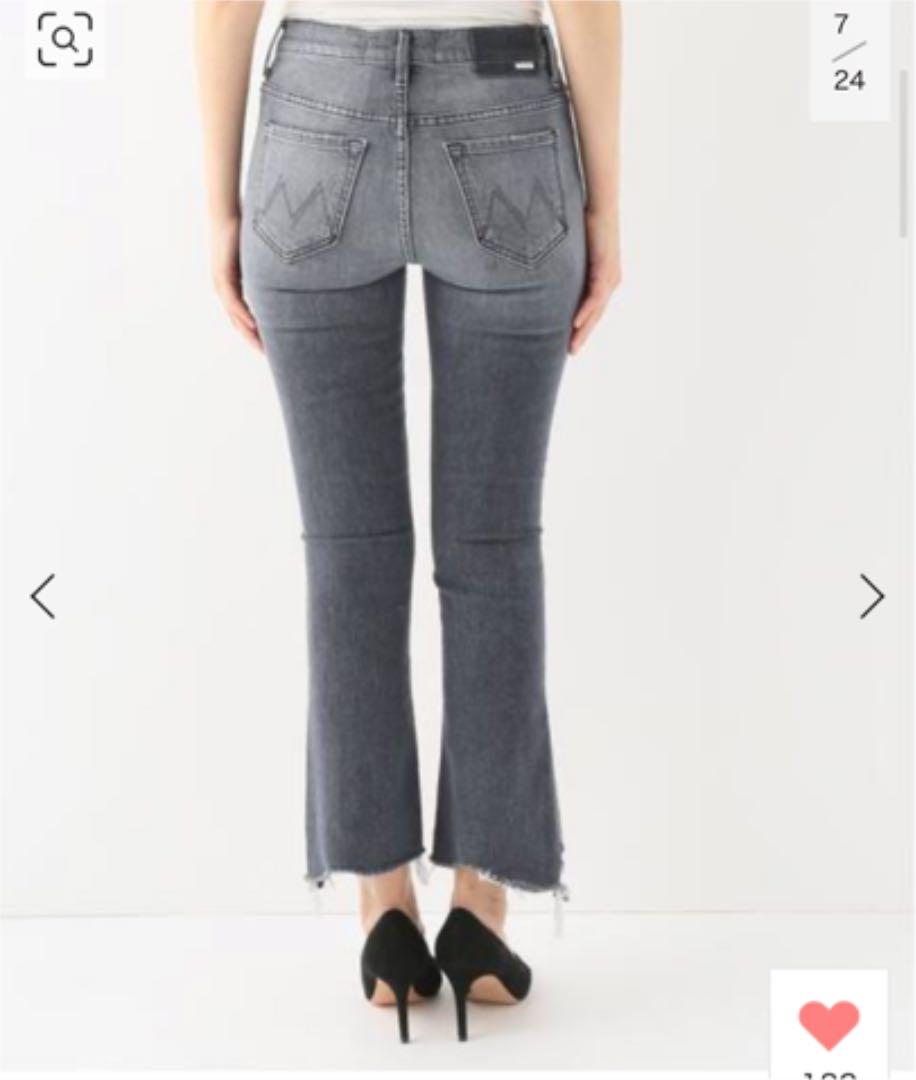Go to the next product photo
This screenshot has width=916, height=1080.
point(872,597)
